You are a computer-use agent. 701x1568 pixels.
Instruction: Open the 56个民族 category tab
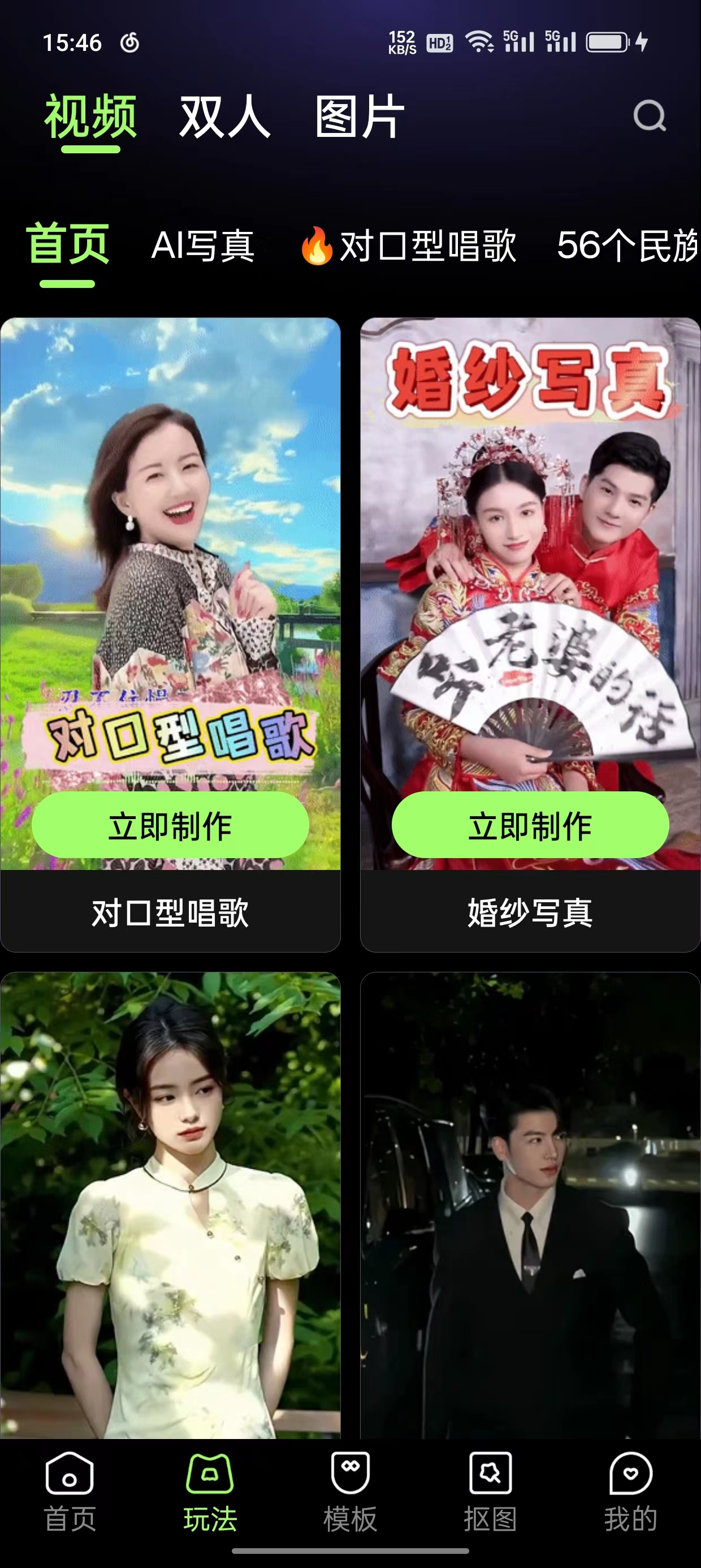pyautogui.click(x=627, y=246)
